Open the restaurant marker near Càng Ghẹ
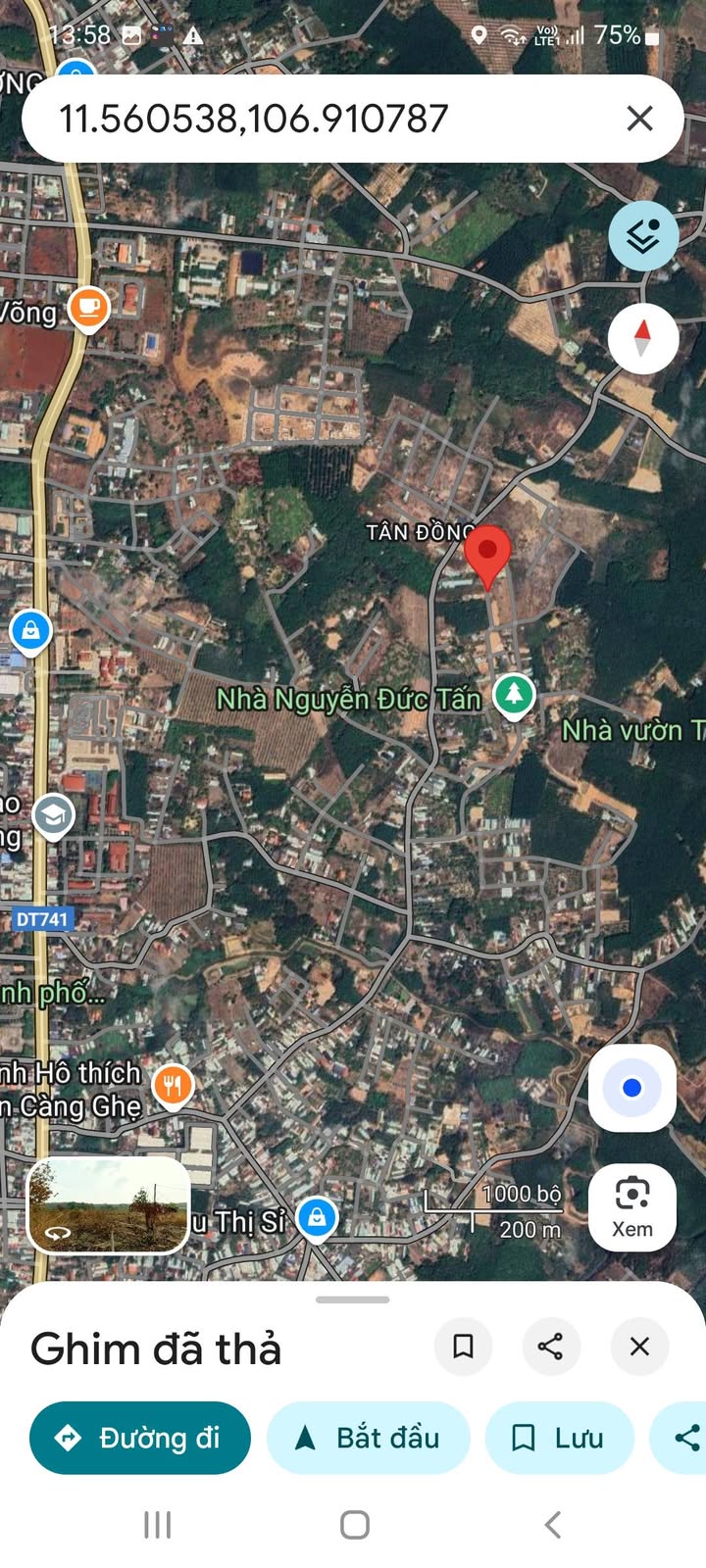 pyautogui.click(x=173, y=1085)
